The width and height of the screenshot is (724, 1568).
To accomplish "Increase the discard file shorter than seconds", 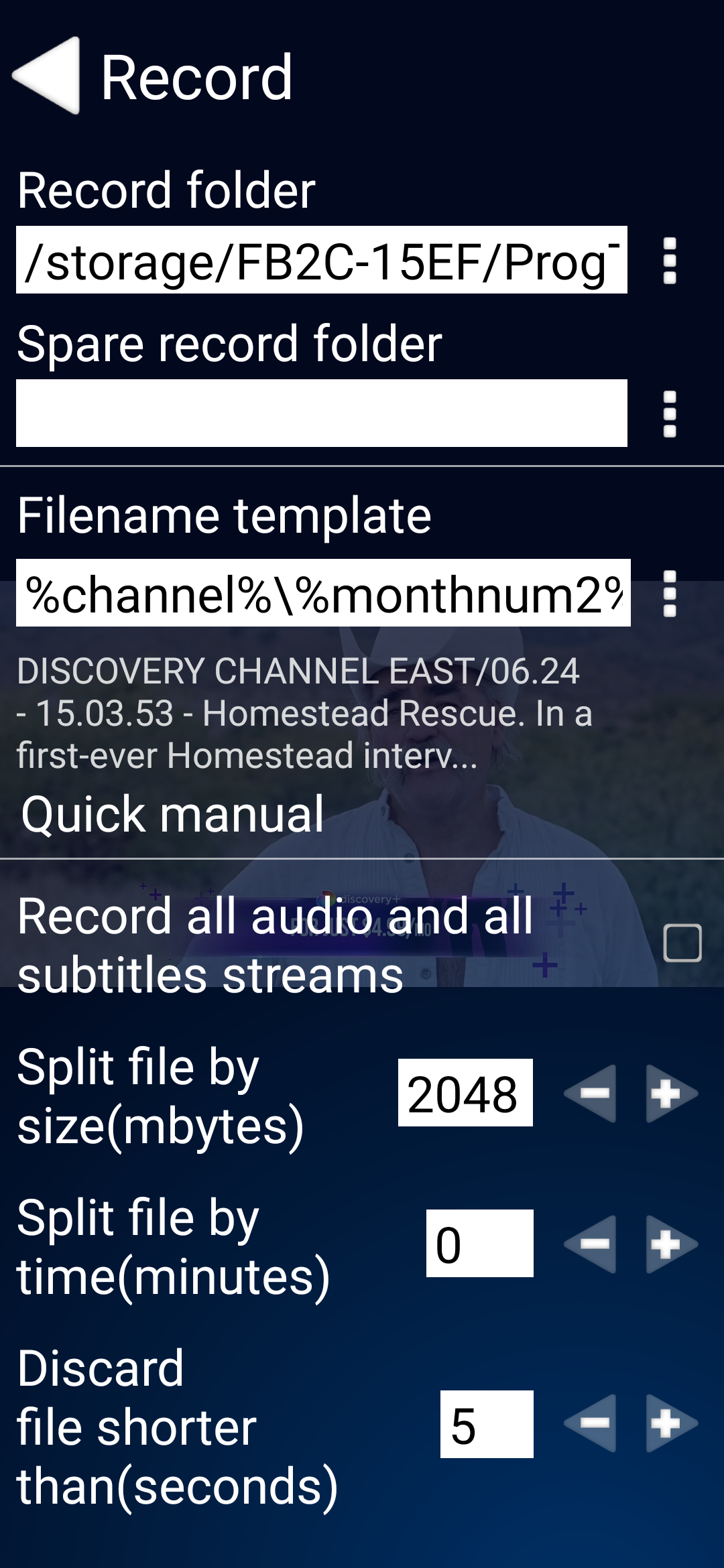I will 670,1423.
